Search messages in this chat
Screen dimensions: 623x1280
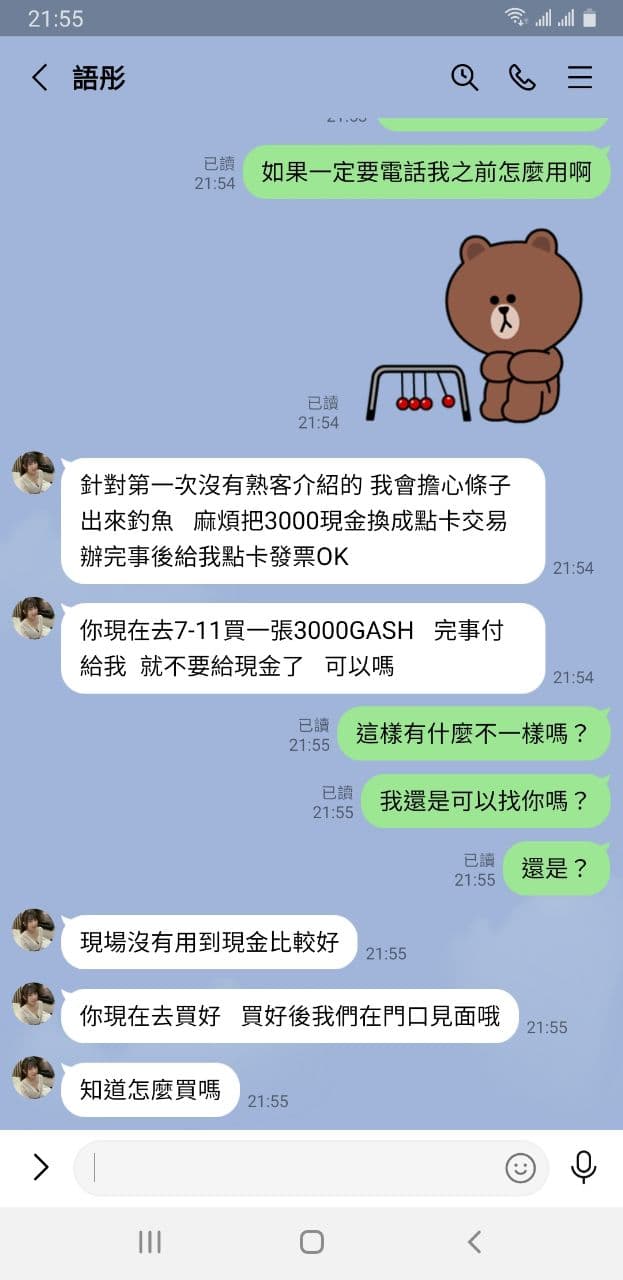[x=464, y=78]
